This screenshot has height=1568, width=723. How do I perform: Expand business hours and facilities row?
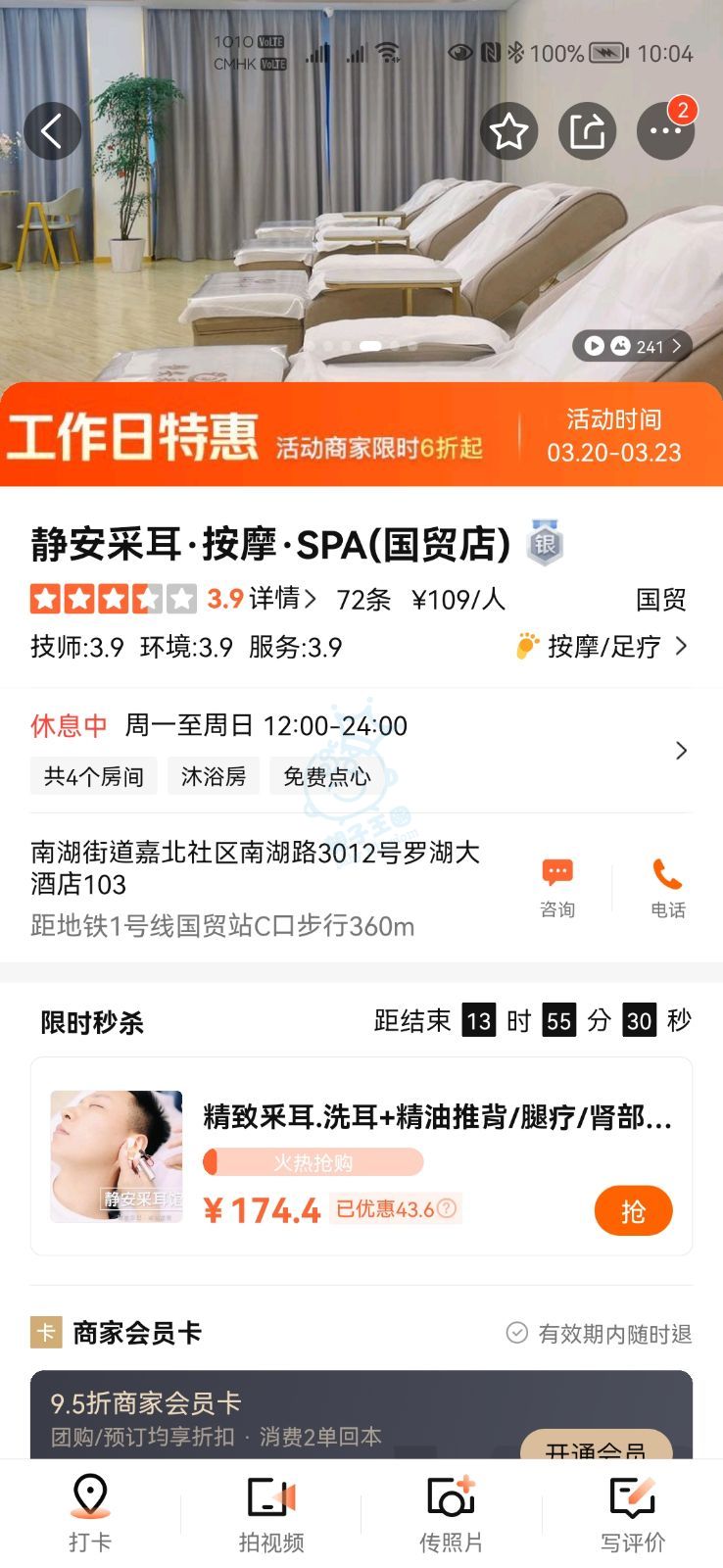[x=681, y=751]
